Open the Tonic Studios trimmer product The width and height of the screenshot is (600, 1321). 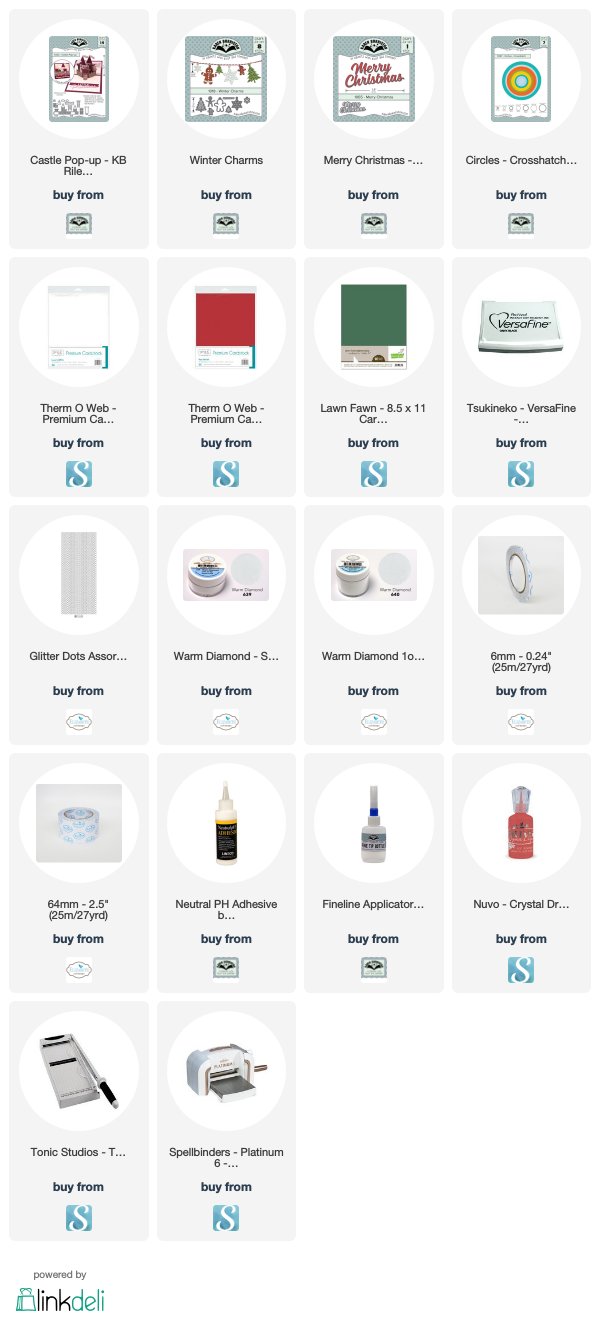79,1121
